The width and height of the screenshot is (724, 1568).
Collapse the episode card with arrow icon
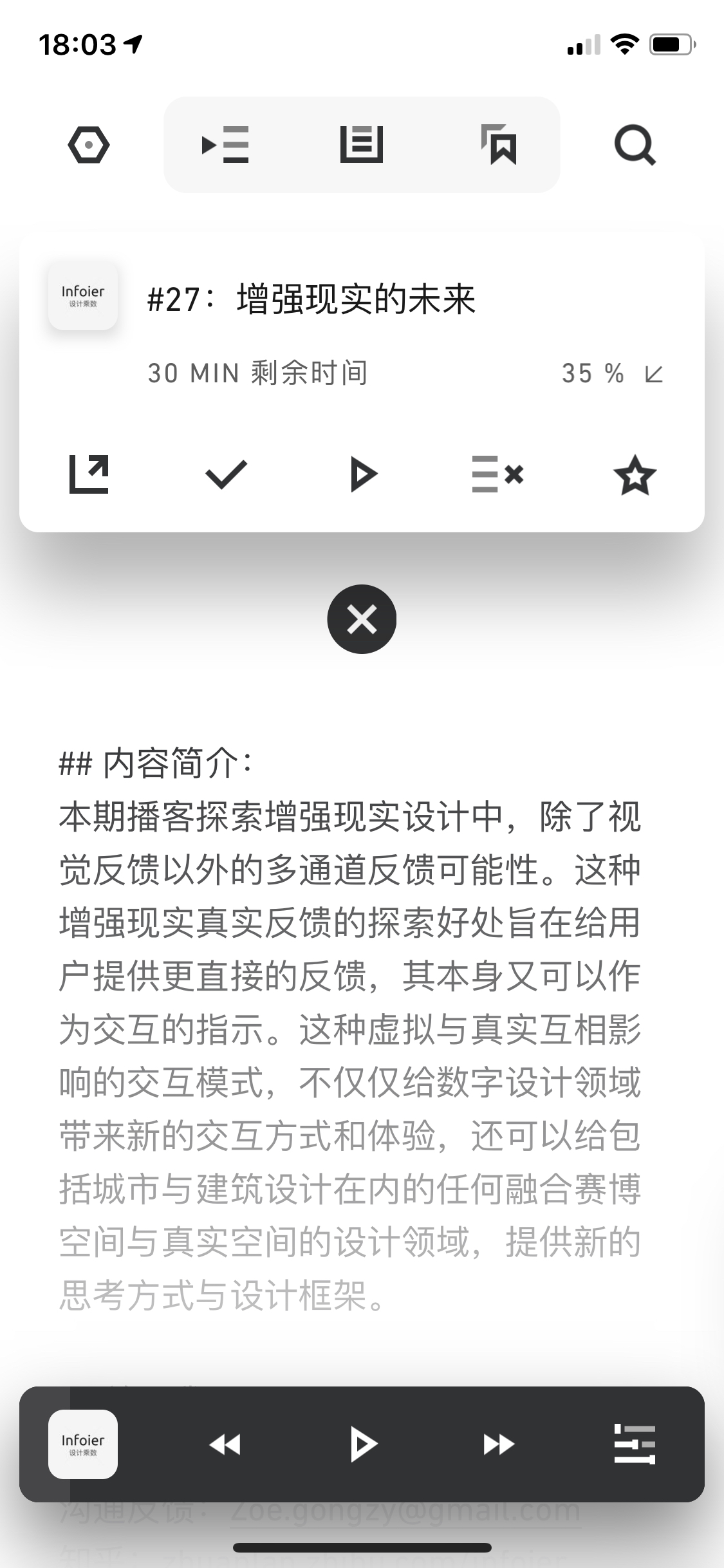tap(654, 373)
